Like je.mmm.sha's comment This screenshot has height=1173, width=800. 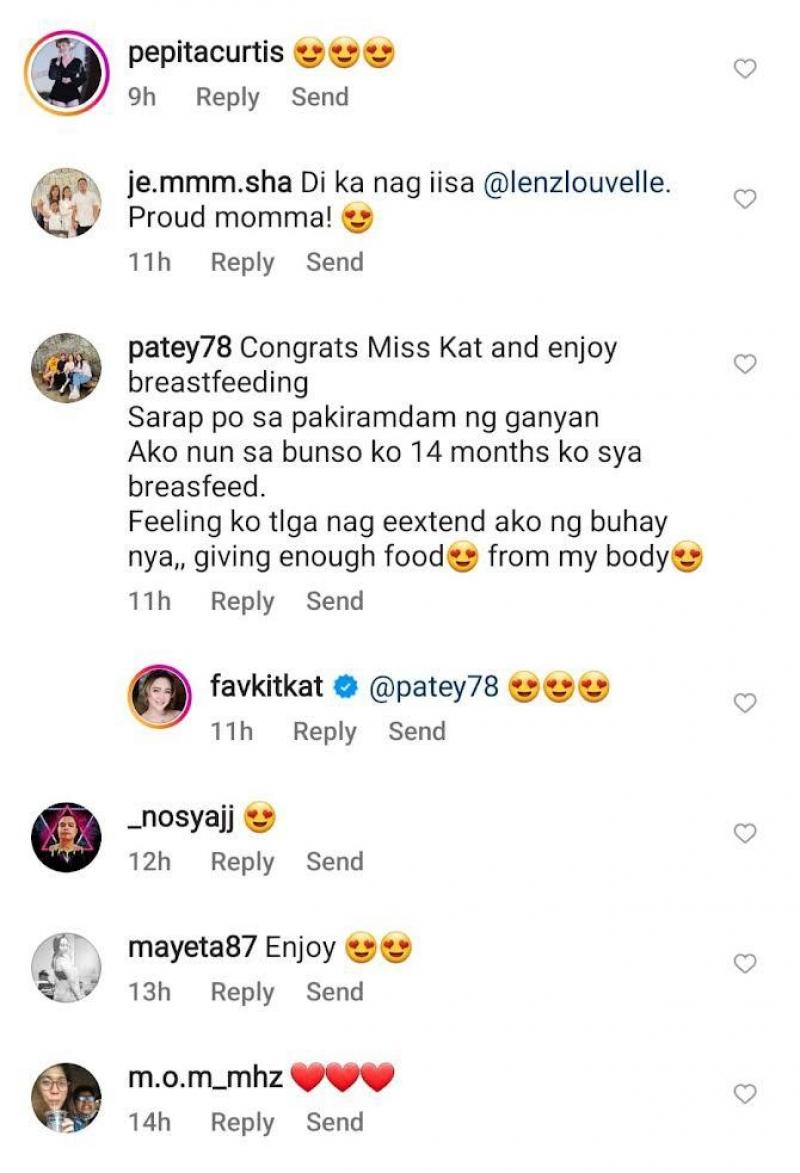click(745, 199)
